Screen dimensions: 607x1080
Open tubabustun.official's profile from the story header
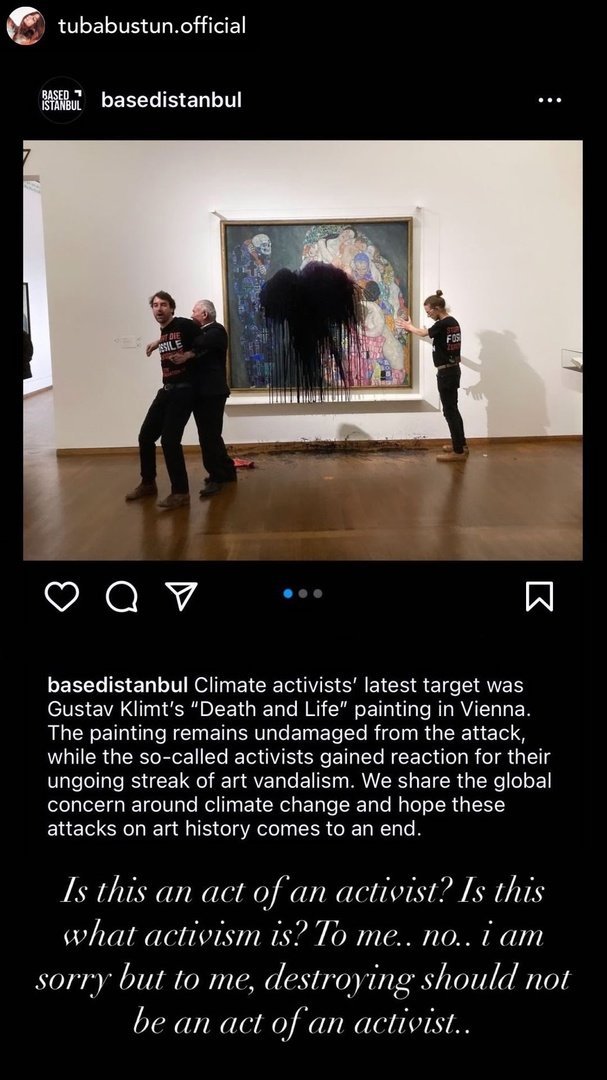[x=151, y=26]
